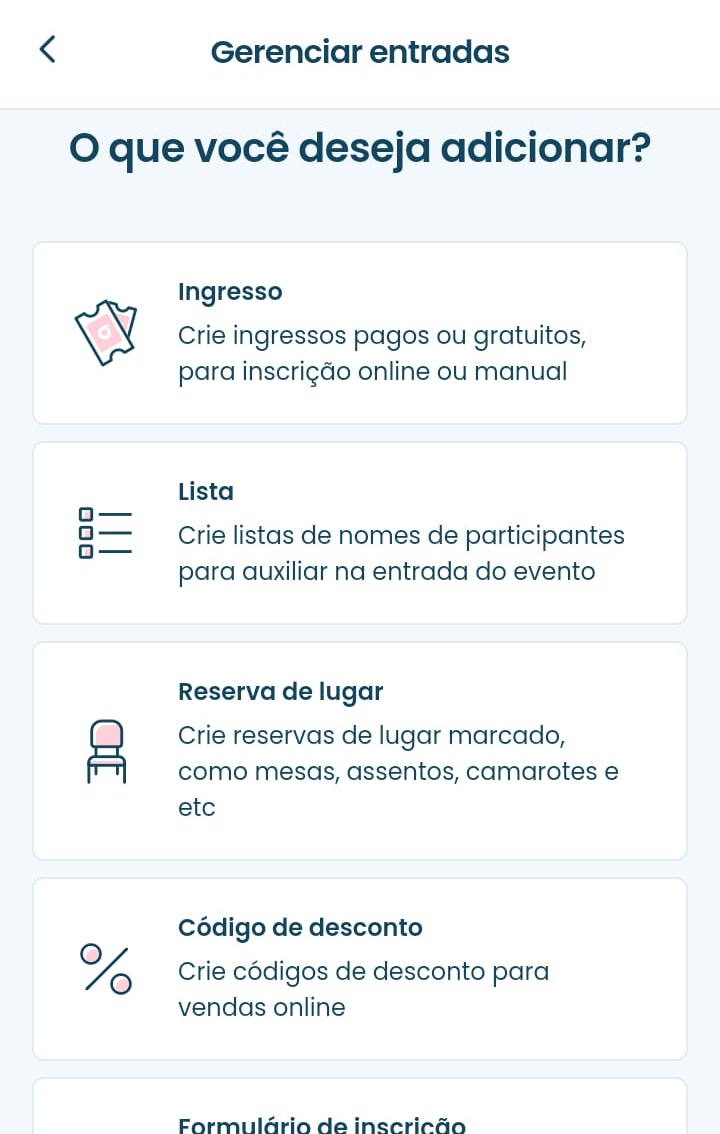Screen dimensions: 720x1134
Task: Go back from Gerenciar entradas
Action: [47, 50]
